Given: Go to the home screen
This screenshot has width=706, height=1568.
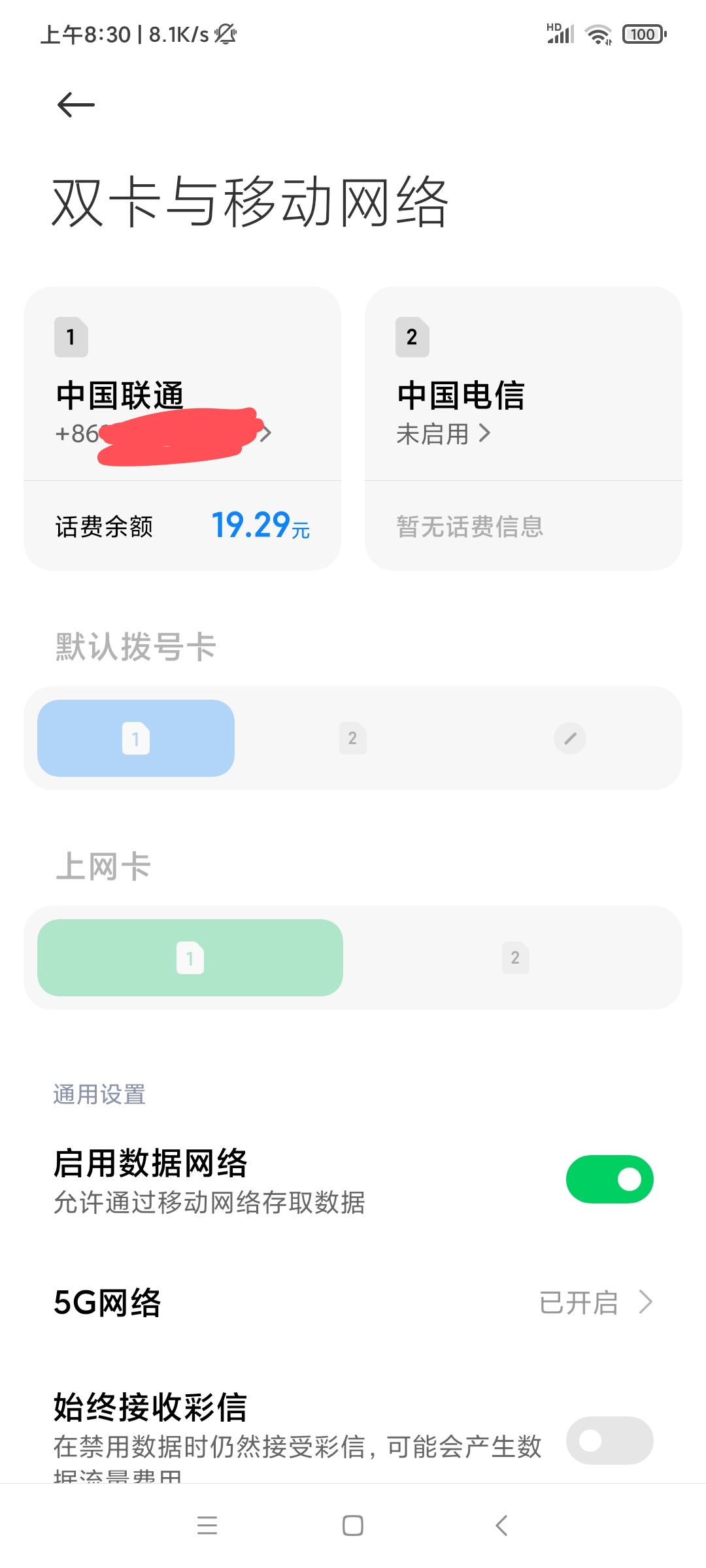Looking at the screenshot, I should (x=353, y=1526).
